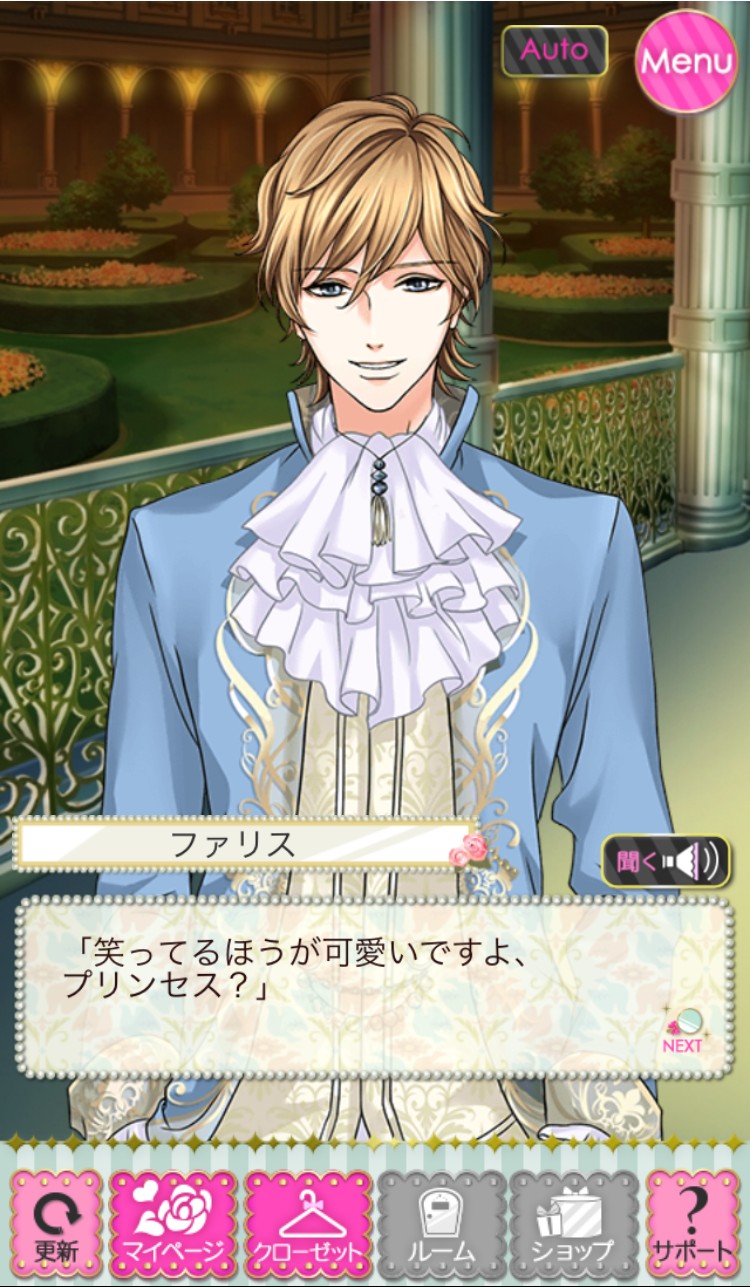This screenshot has height=1287, width=750.
Task: Open マイページ
Action: [x=173, y=1218]
